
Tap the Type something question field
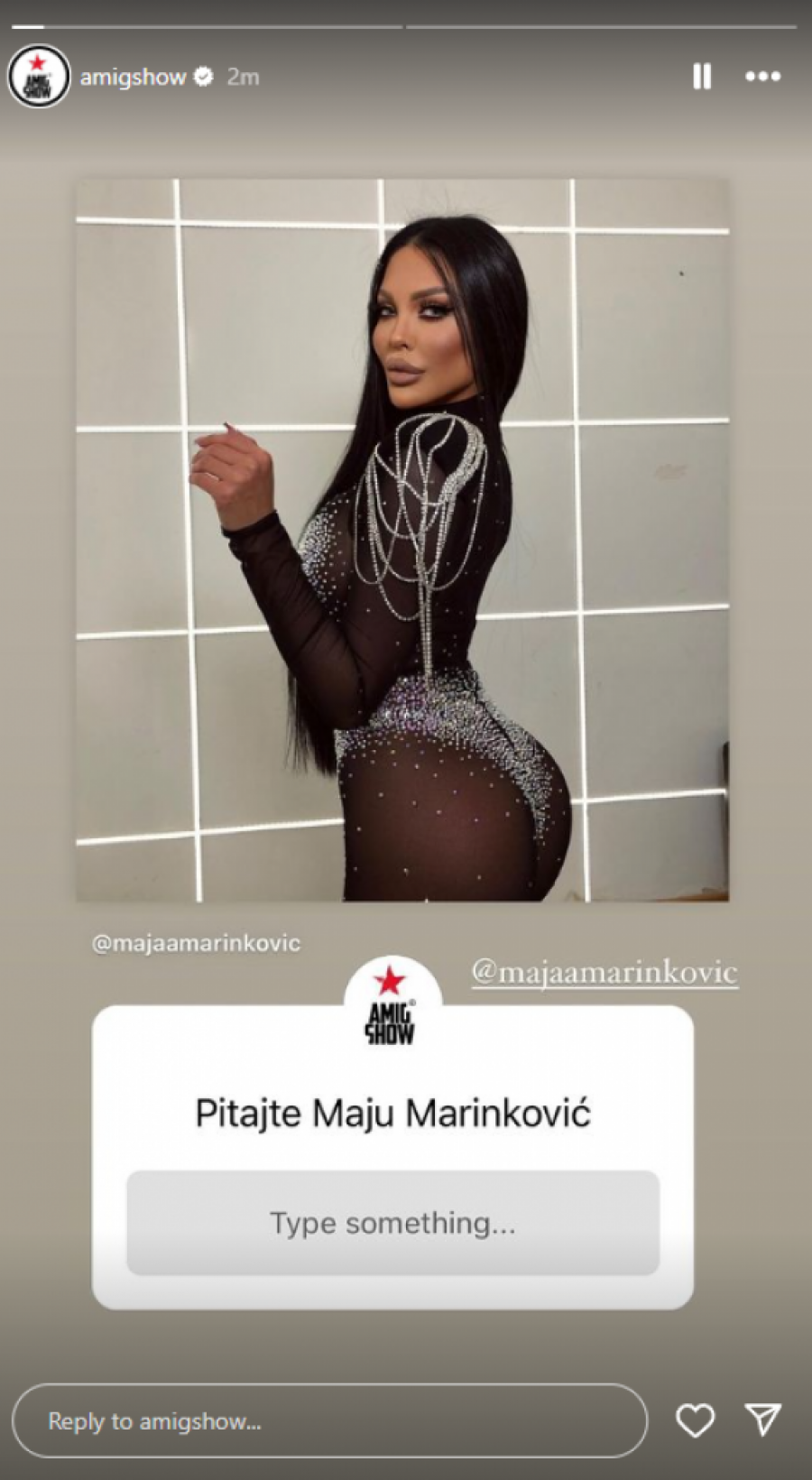pos(392,1223)
